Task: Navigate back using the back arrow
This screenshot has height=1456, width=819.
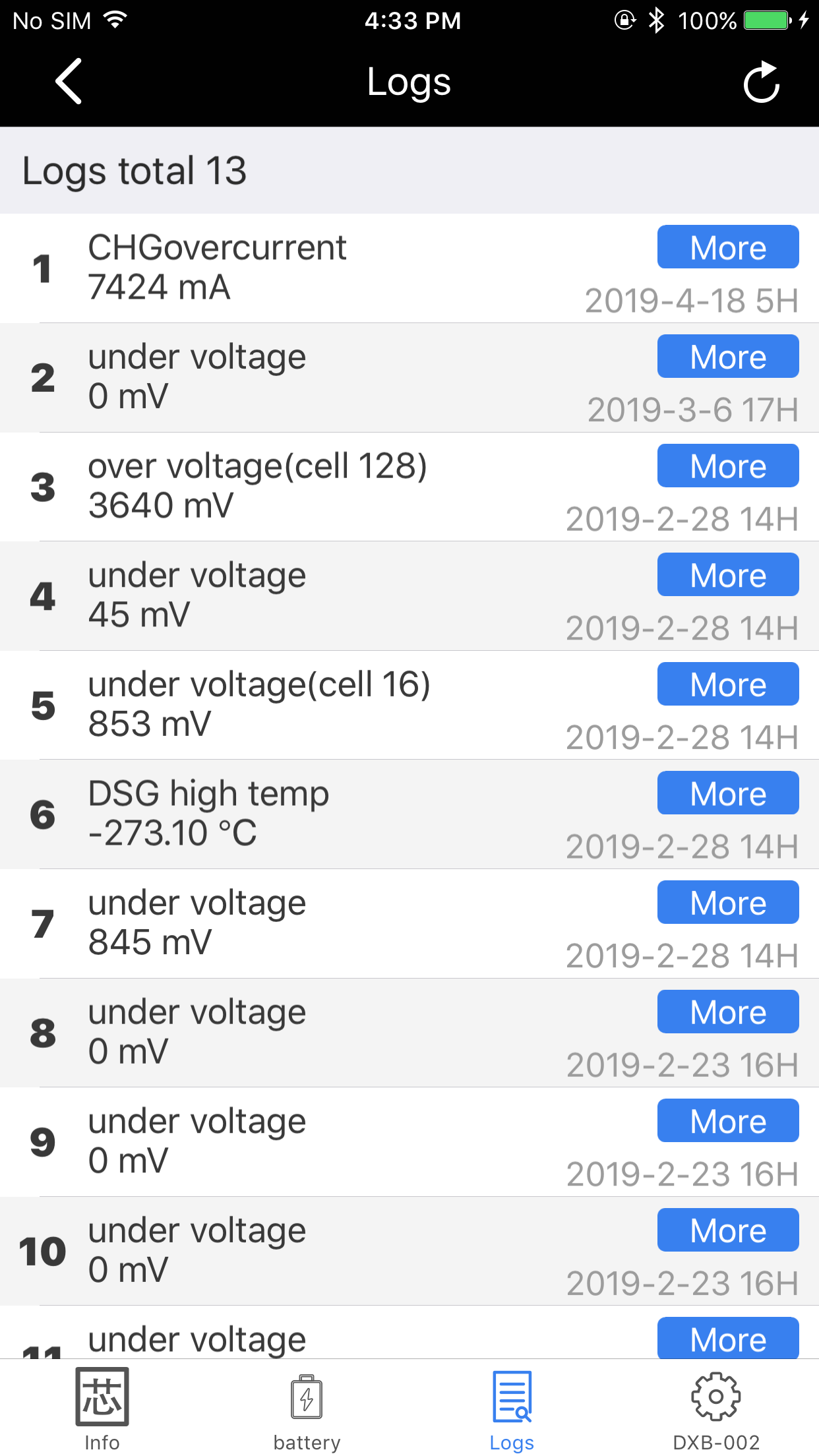Action: point(68,82)
